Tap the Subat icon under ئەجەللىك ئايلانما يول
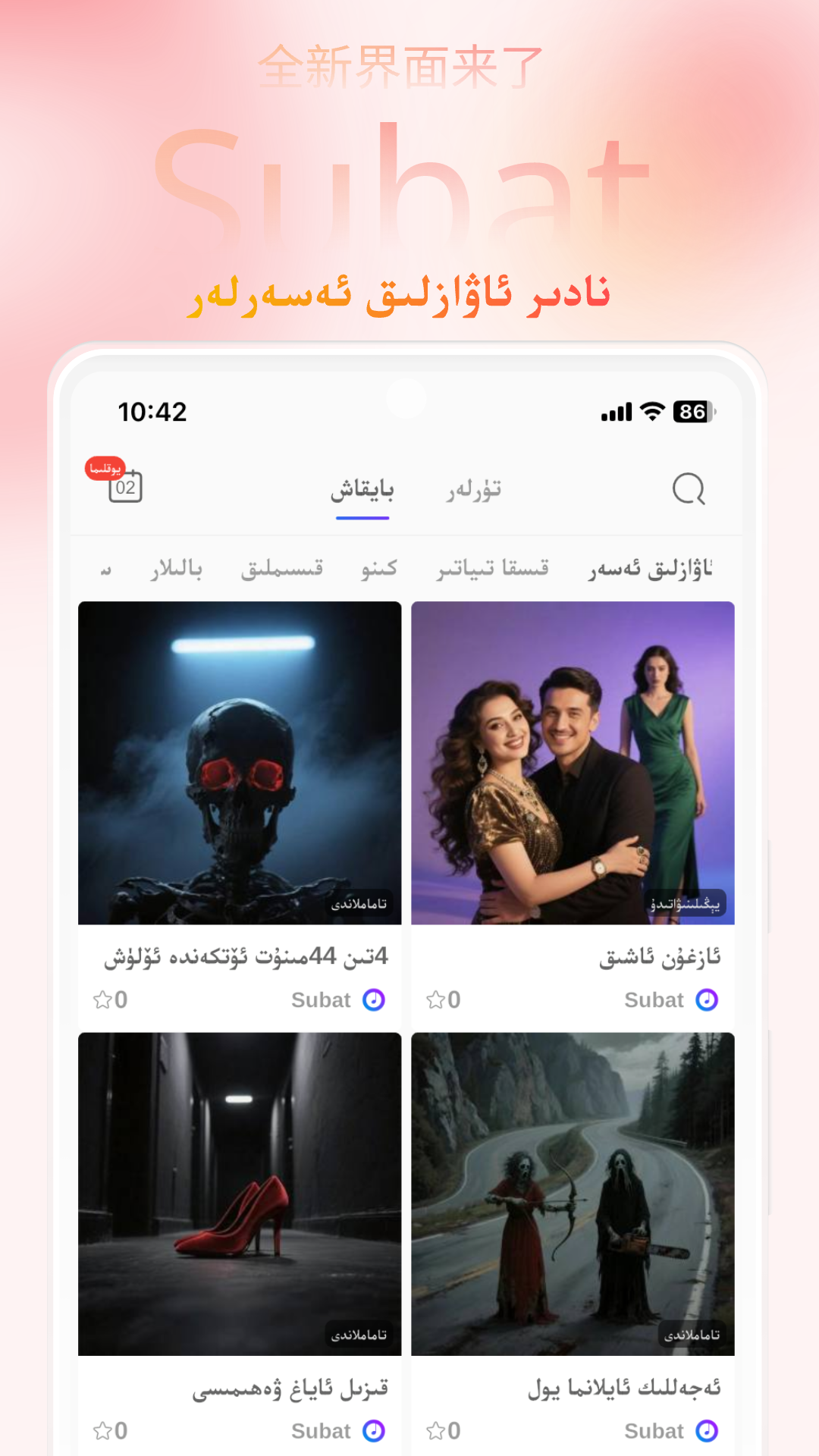Image resolution: width=819 pixels, height=1456 pixels. [x=706, y=1431]
